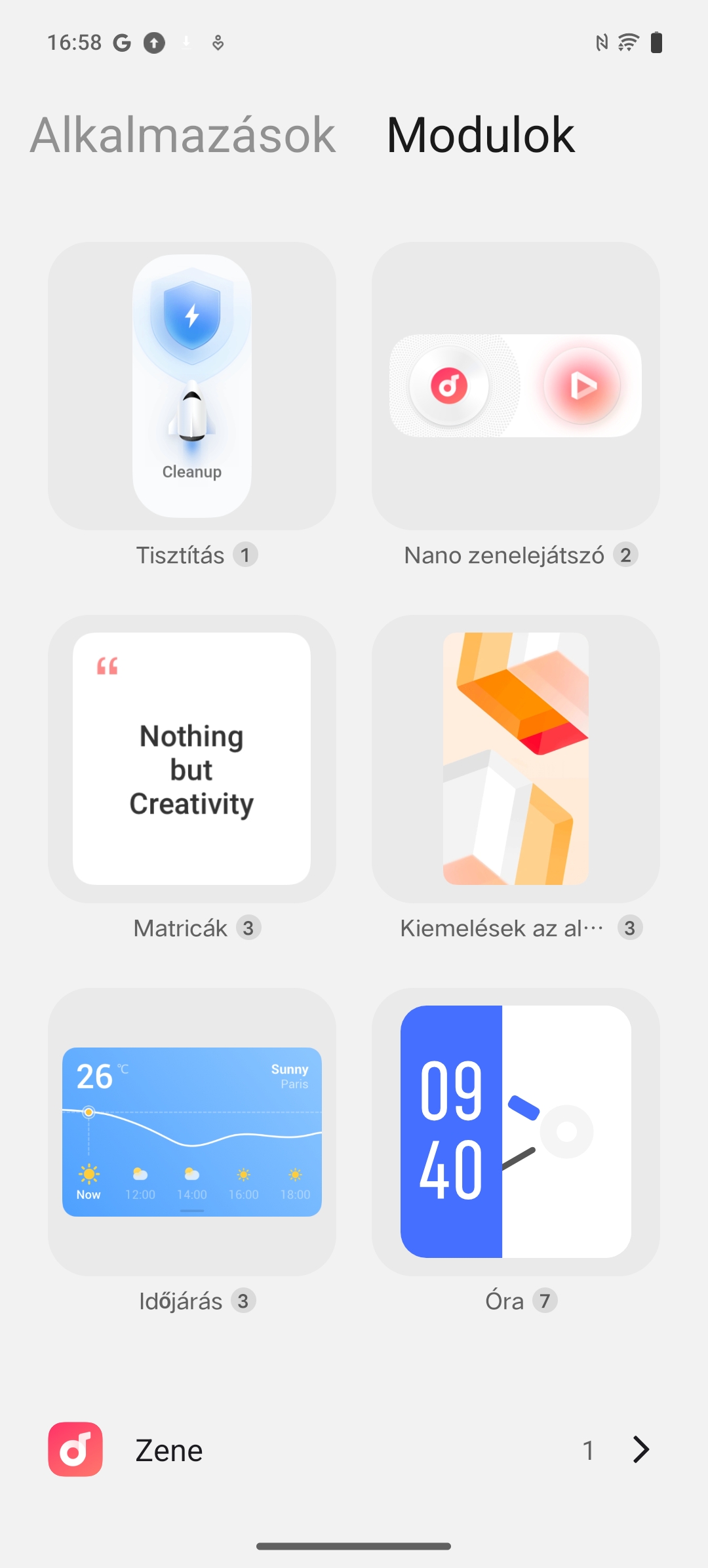Viewport: 708px width, 1568px height.
Task: Pick the Óra clock widget
Action: [515, 1131]
